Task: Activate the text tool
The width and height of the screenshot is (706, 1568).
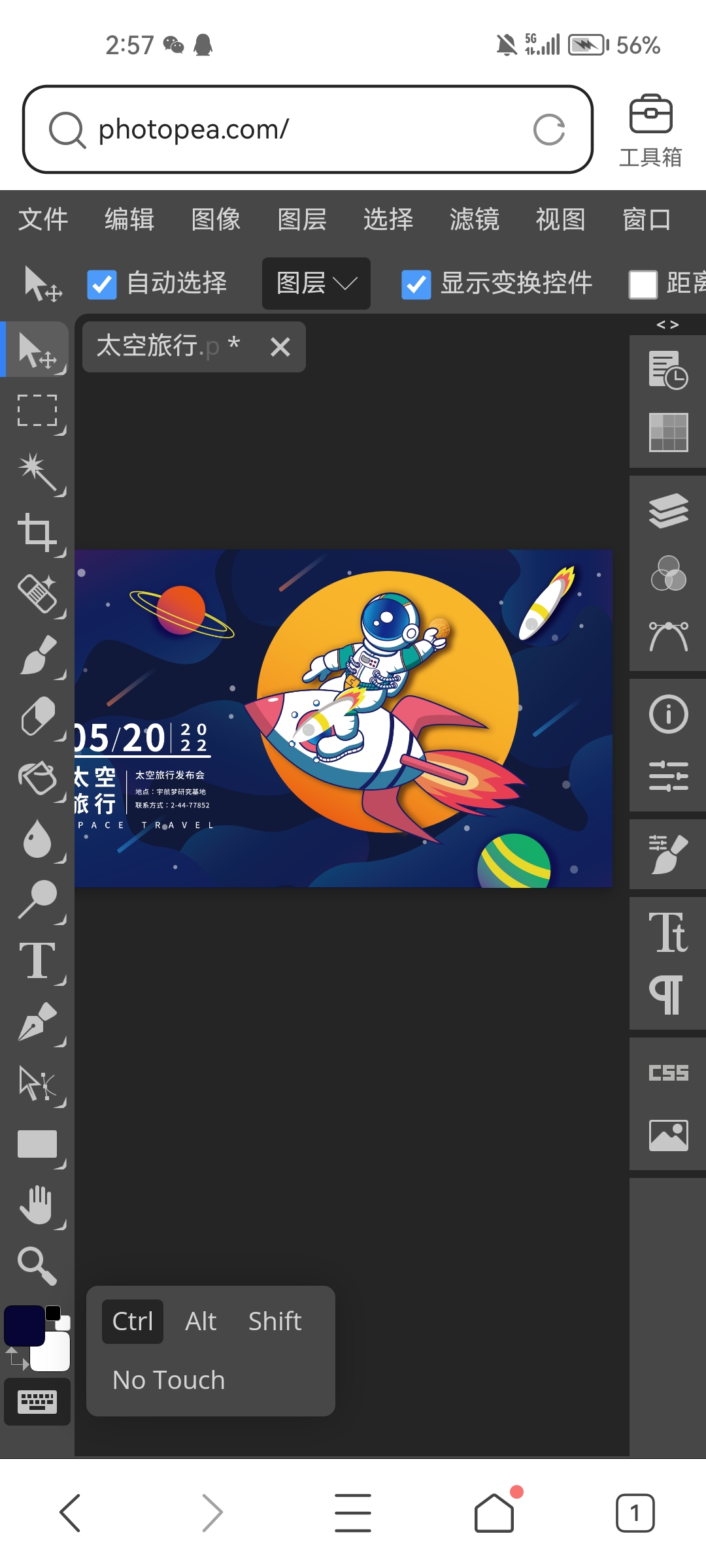Action: point(37,960)
